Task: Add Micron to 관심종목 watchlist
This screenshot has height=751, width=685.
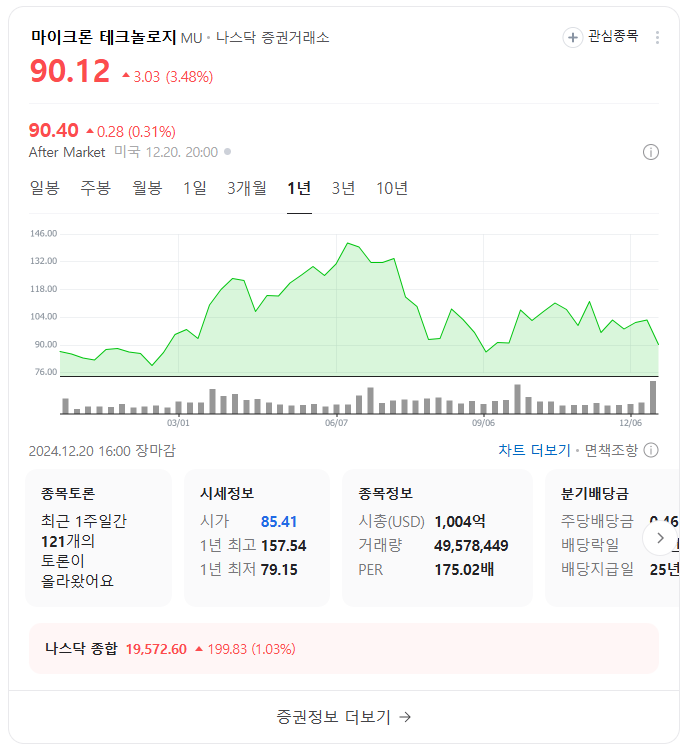Action: pyautogui.click(x=601, y=37)
